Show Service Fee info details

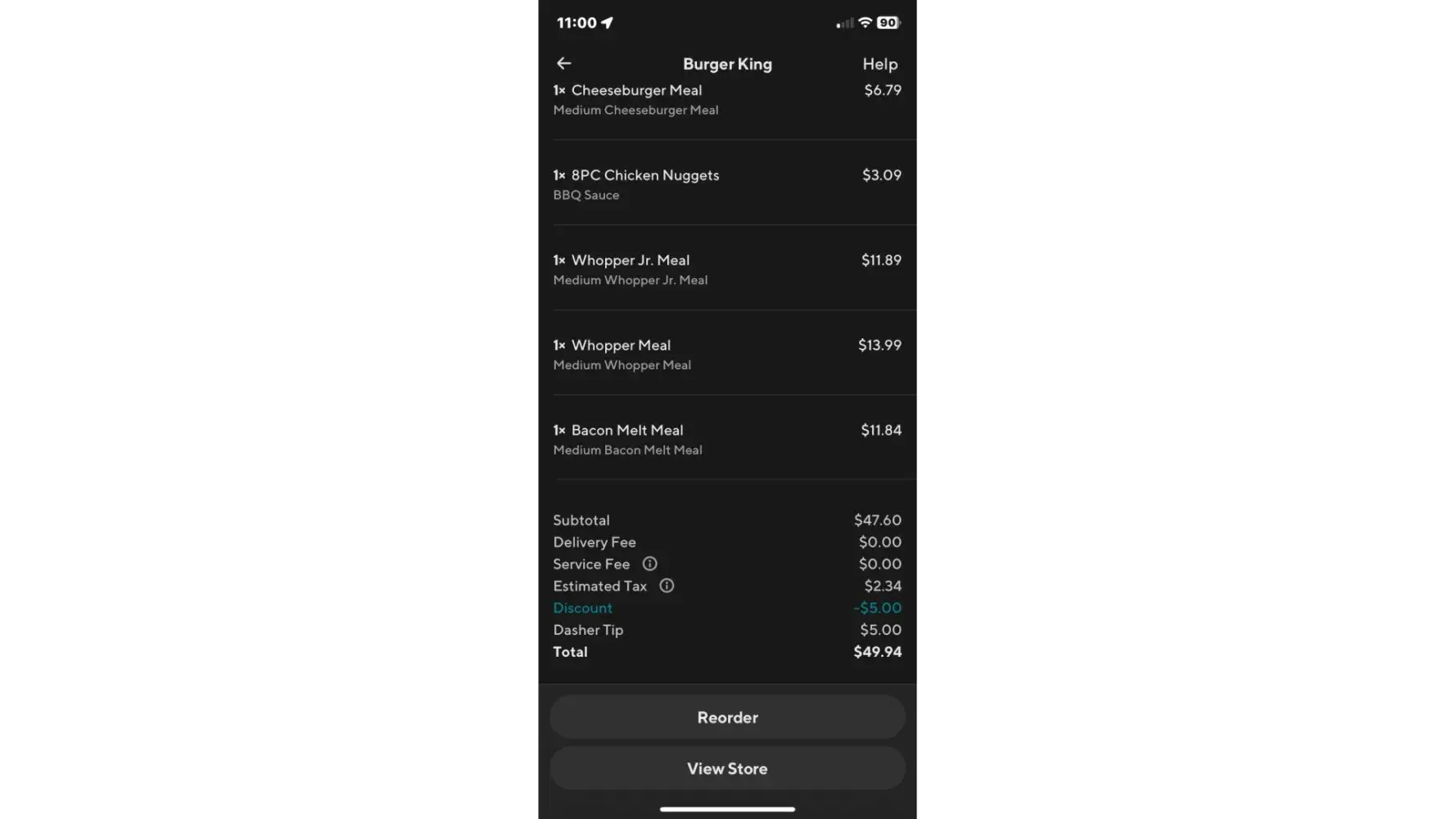[649, 563]
